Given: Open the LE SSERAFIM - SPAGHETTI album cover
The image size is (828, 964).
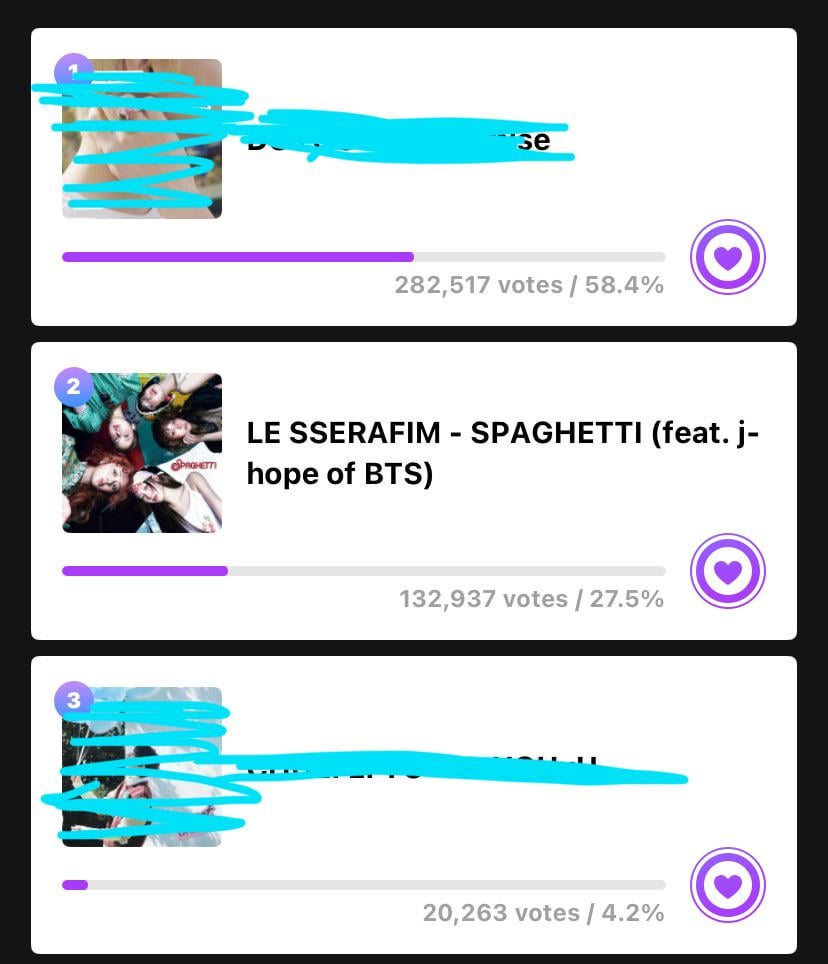Looking at the screenshot, I should click(142, 453).
